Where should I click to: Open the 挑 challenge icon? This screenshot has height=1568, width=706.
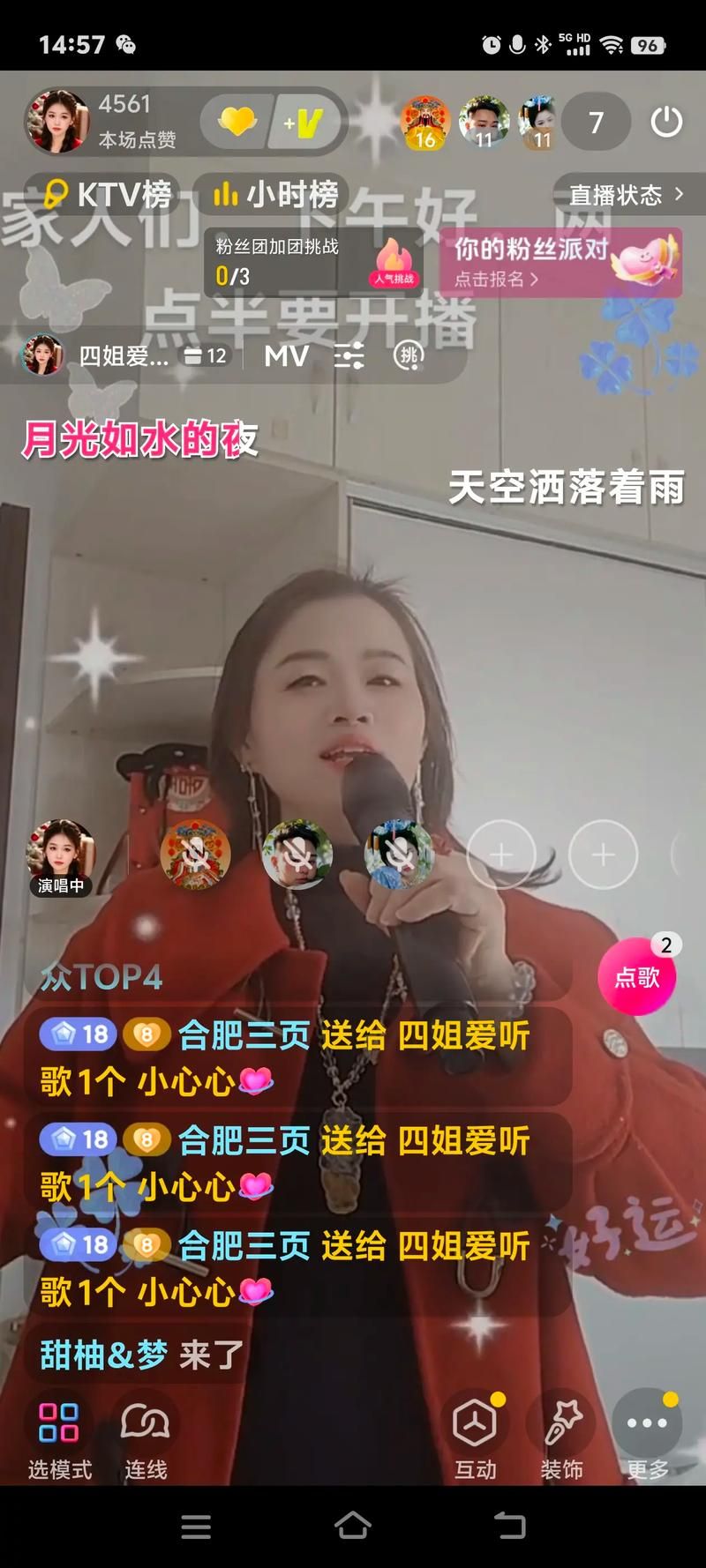coord(408,356)
